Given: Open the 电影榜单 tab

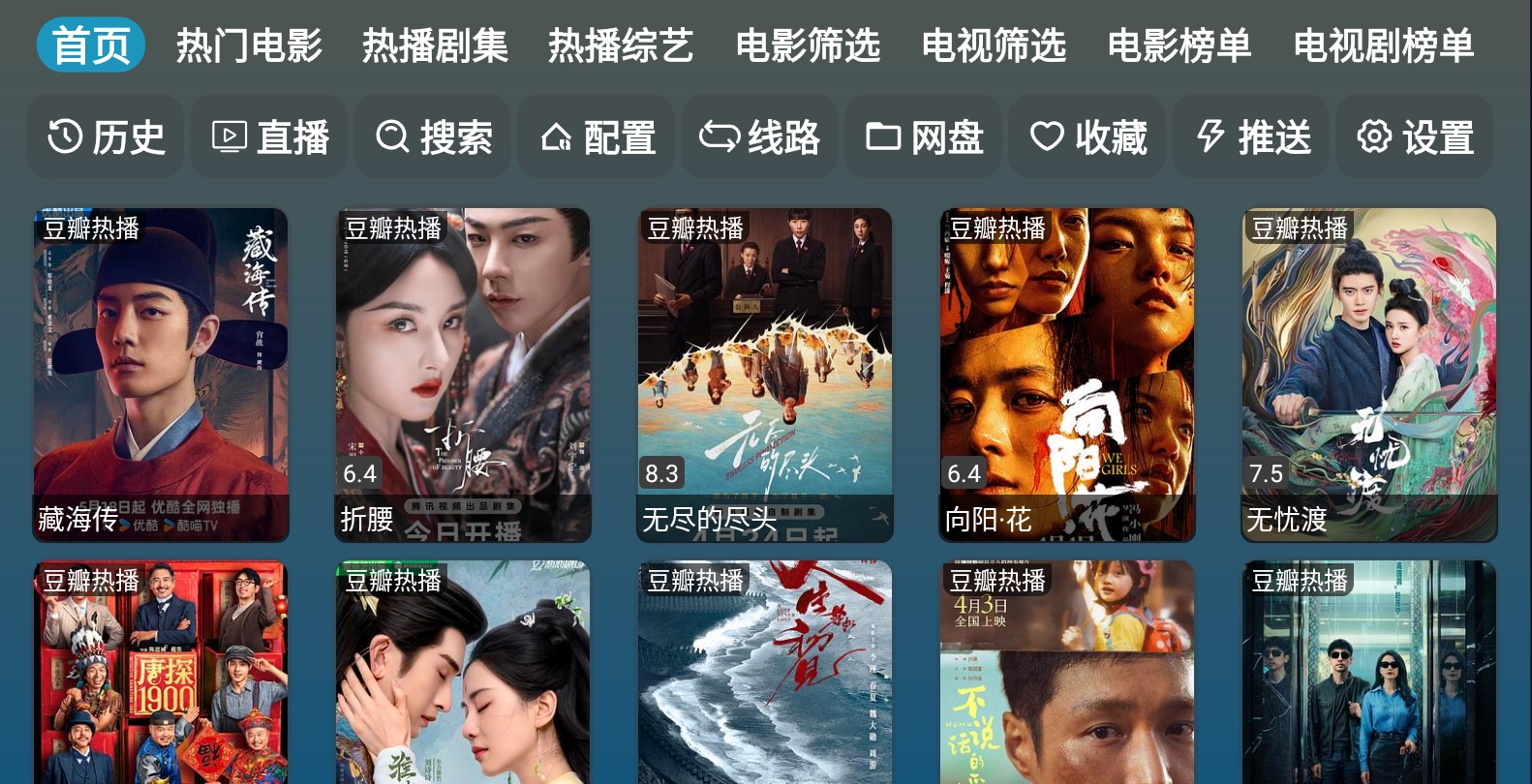Looking at the screenshot, I should click(x=1180, y=45).
